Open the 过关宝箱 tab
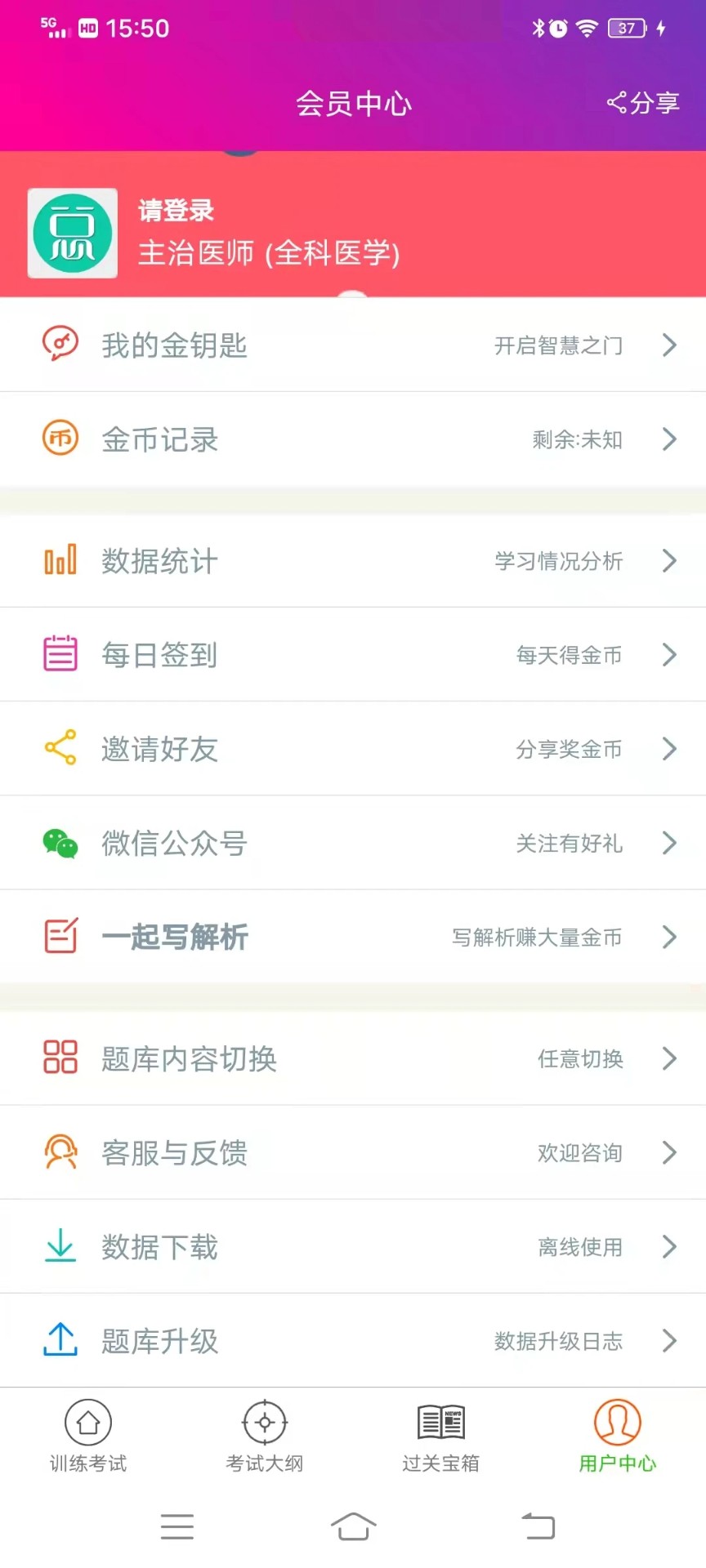The height and width of the screenshot is (1568, 706). point(441,1437)
